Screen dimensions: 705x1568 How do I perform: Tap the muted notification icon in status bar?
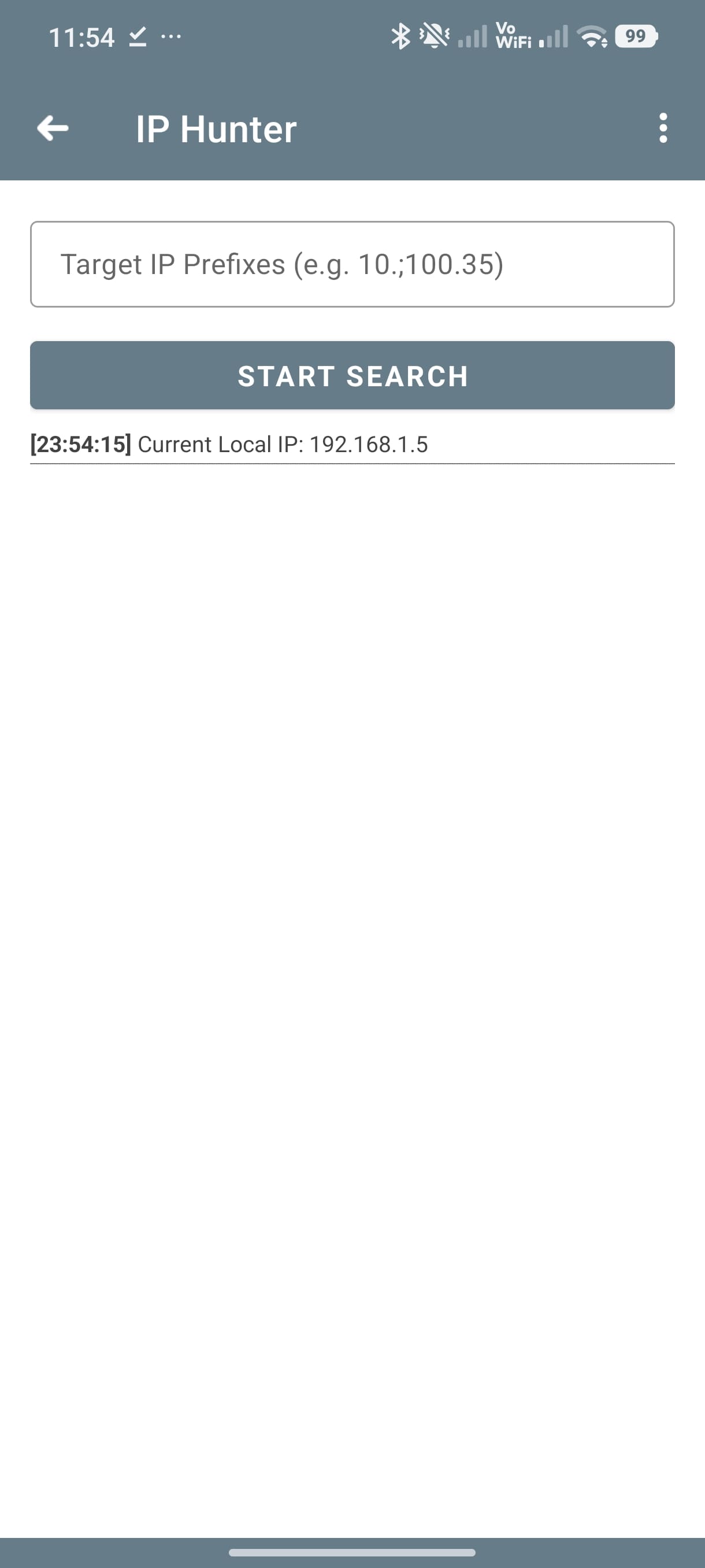click(x=433, y=36)
